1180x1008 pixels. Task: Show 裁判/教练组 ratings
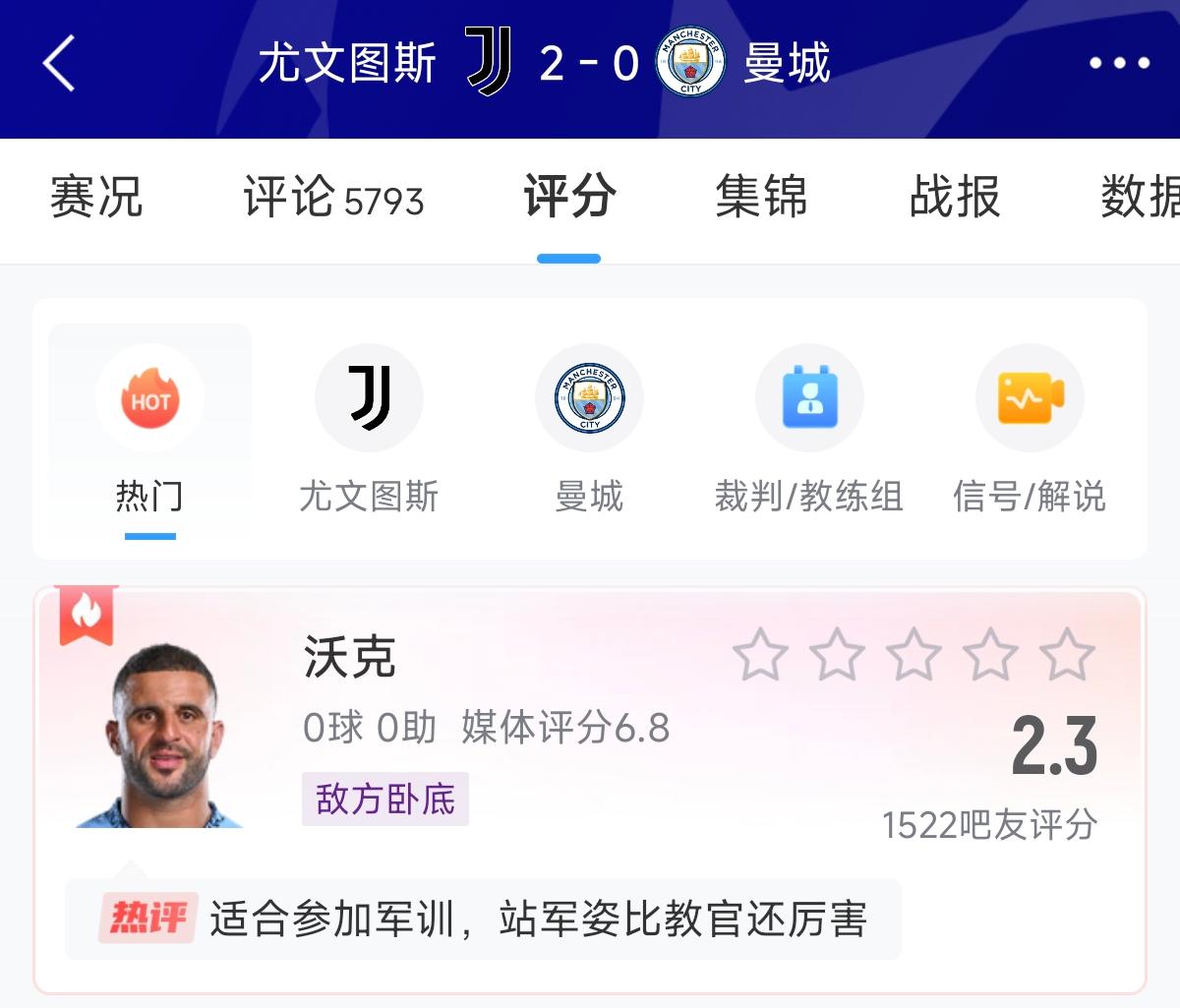pyautogui.click(x=808, y=433)
